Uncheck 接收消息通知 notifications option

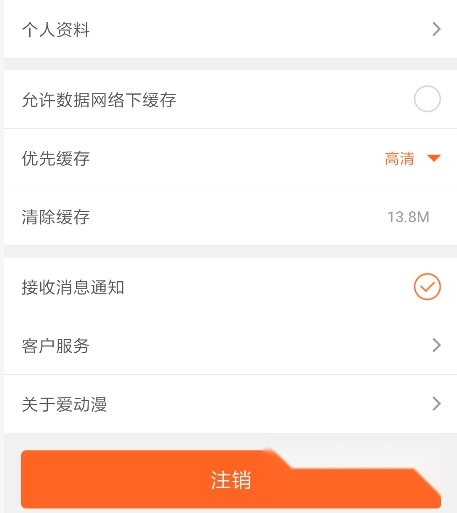(427, 287)
